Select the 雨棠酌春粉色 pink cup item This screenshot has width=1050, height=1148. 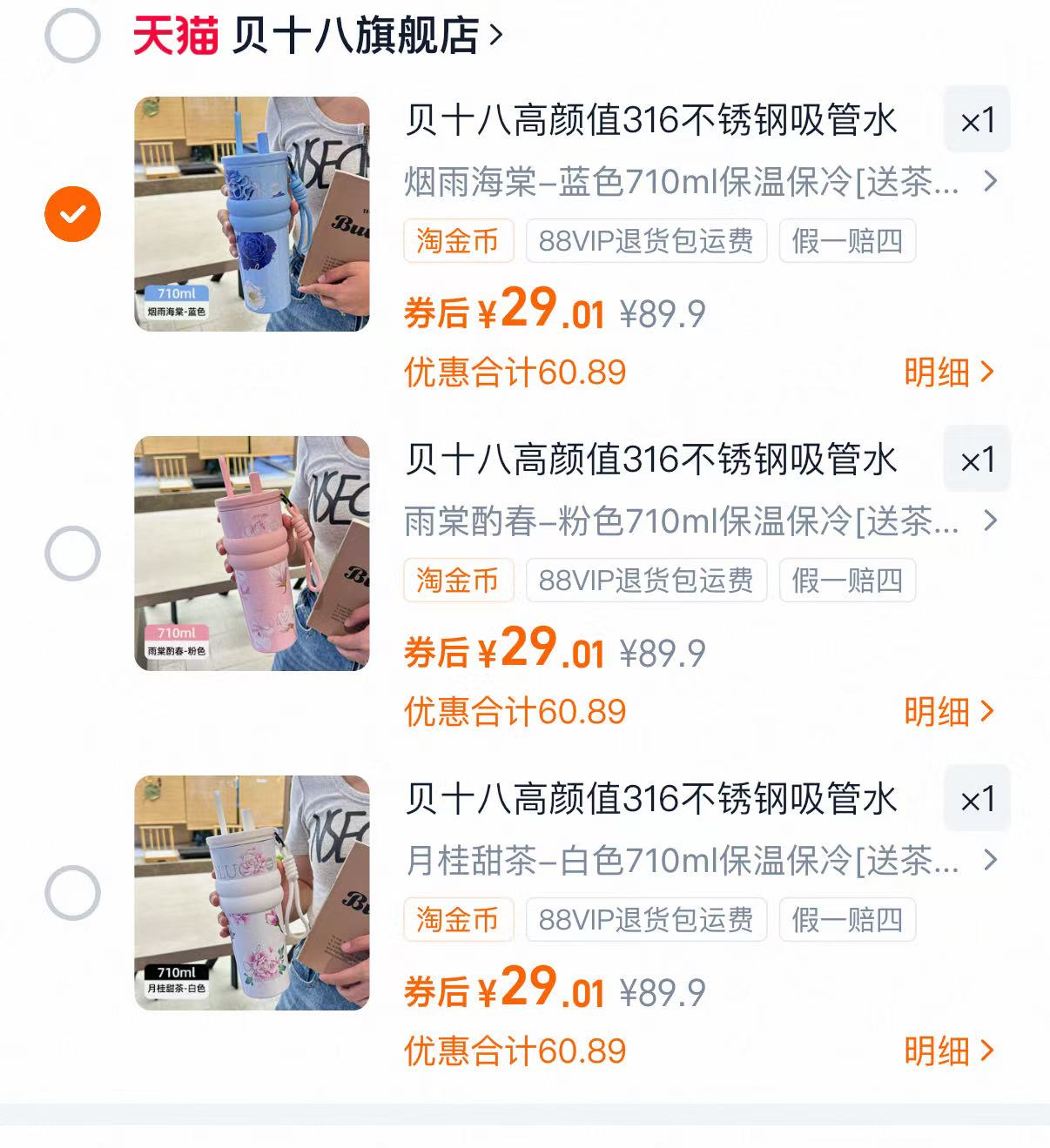(71, 550)
